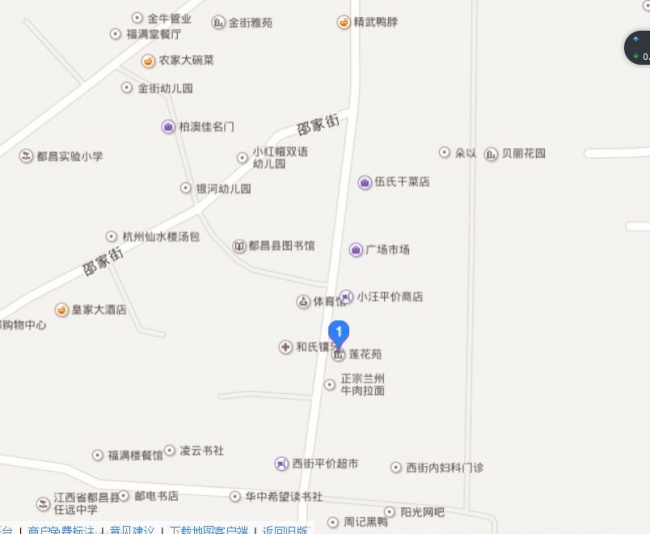Open the 商户免费标注 link
650x534 pixels.
[x=61, y=530]
